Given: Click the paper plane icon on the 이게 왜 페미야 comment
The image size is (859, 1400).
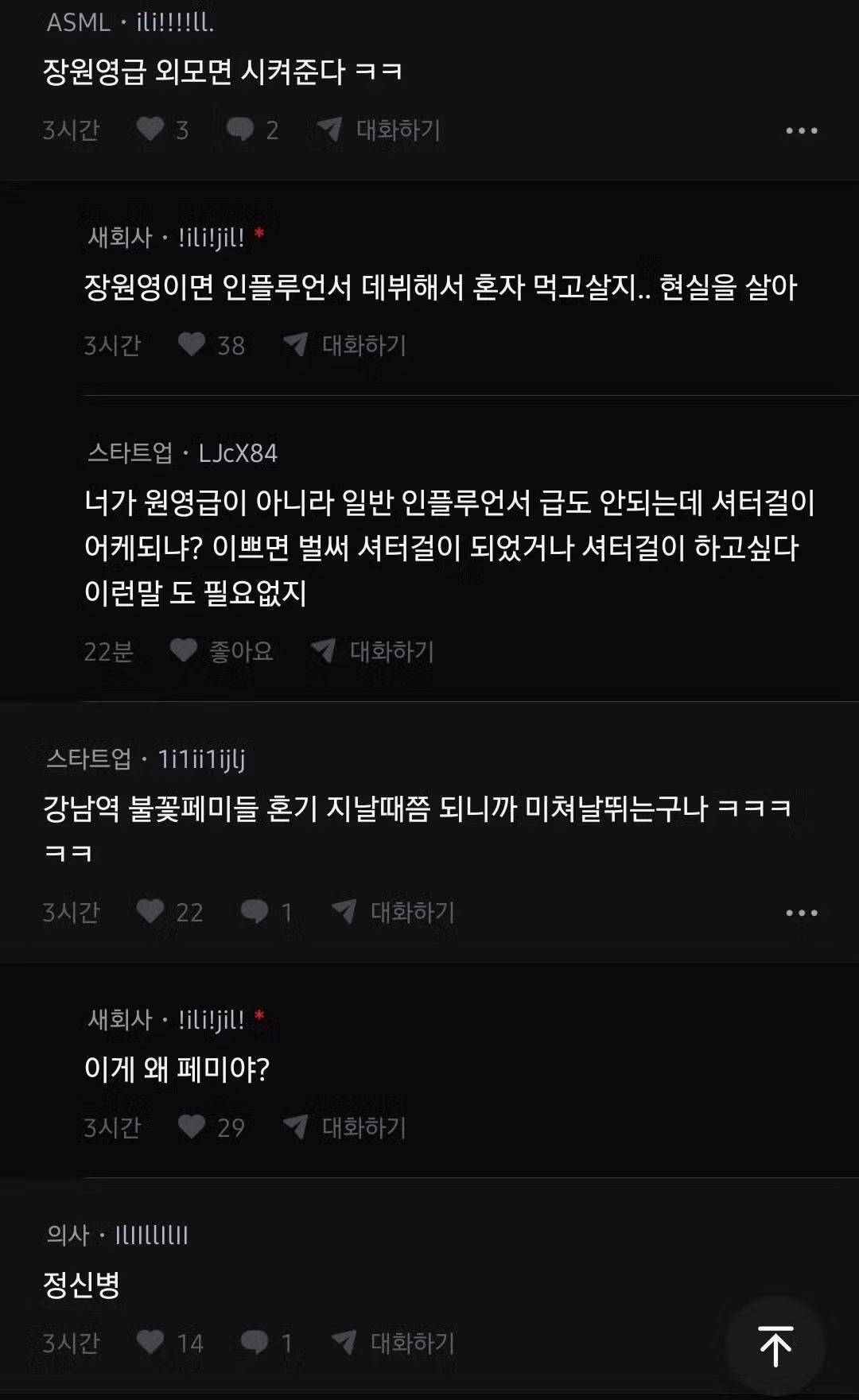Looking at the screenshot, I should (x=297, y=1127).
